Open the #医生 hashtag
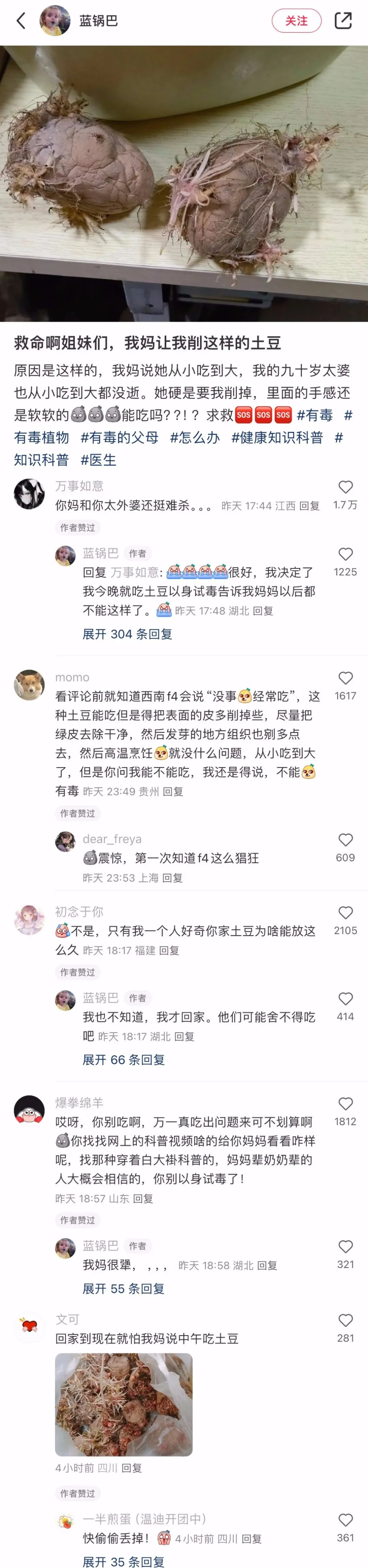This screenshot has height=1568, width=368. tap(98, 460)
